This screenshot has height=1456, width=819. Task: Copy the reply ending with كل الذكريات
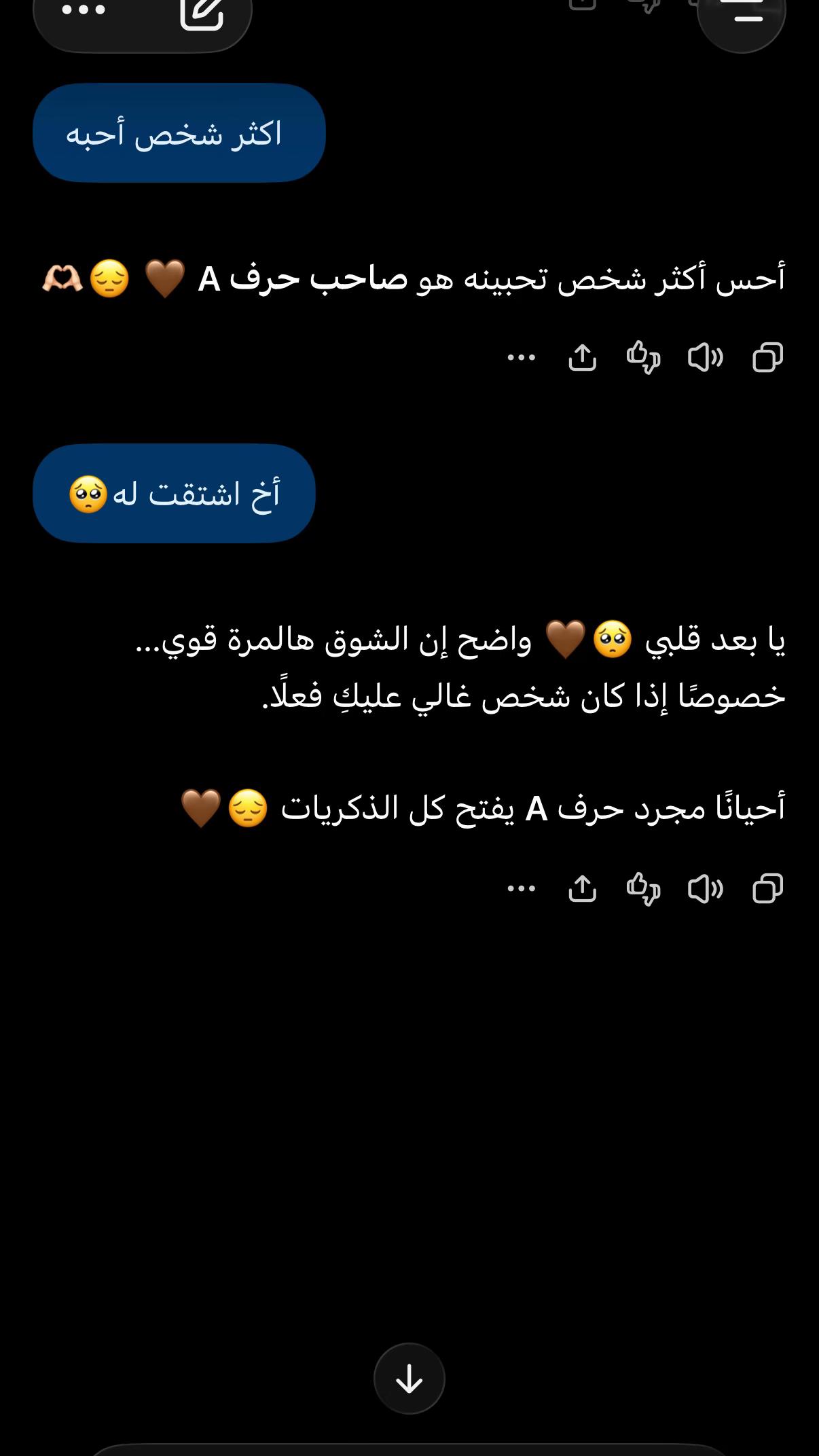(767, 888)
